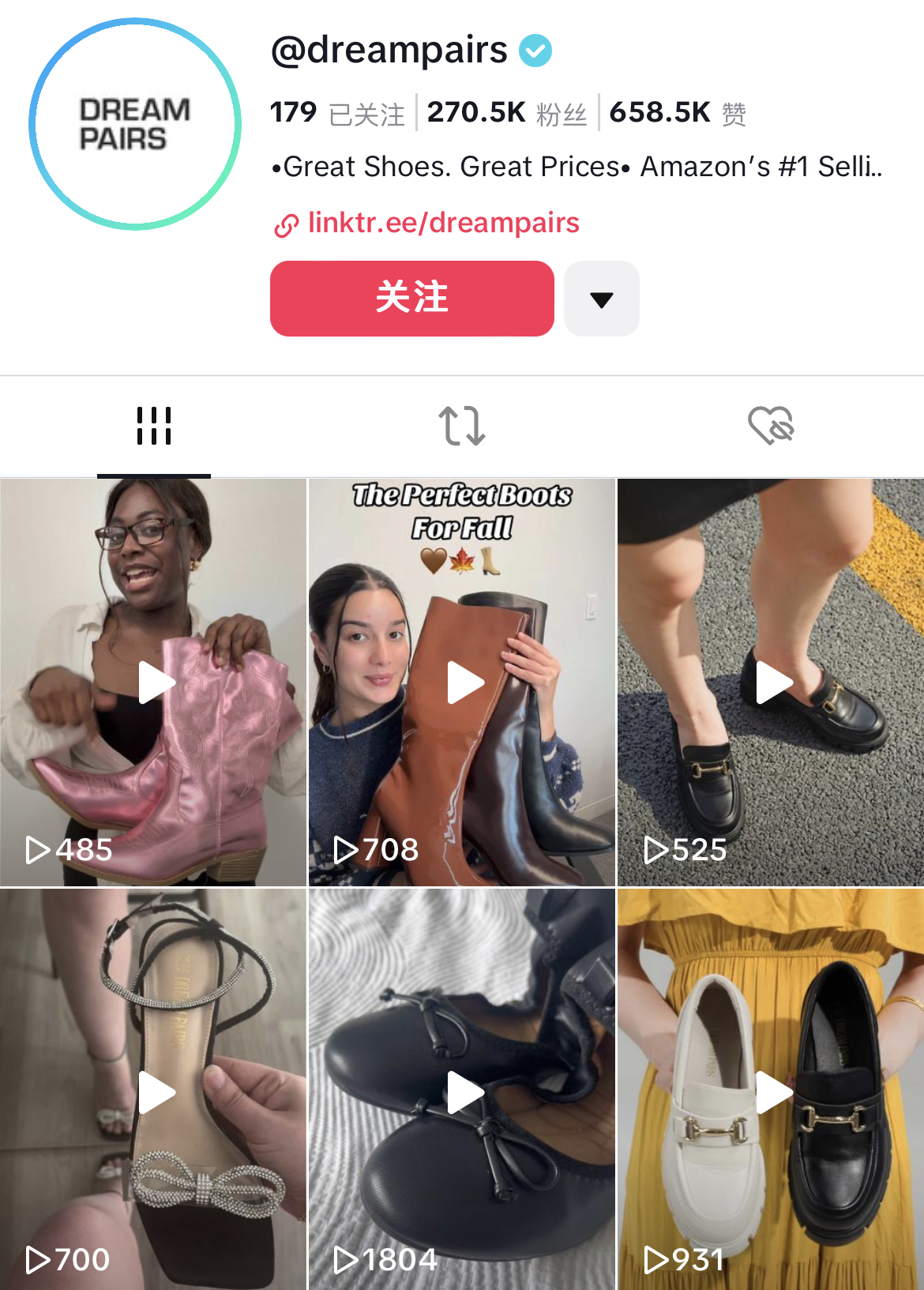The height and width of the screenshot is (1290, 924).
Task: Open the Perfect Boots For Fall video
Action: coord(462,683)
